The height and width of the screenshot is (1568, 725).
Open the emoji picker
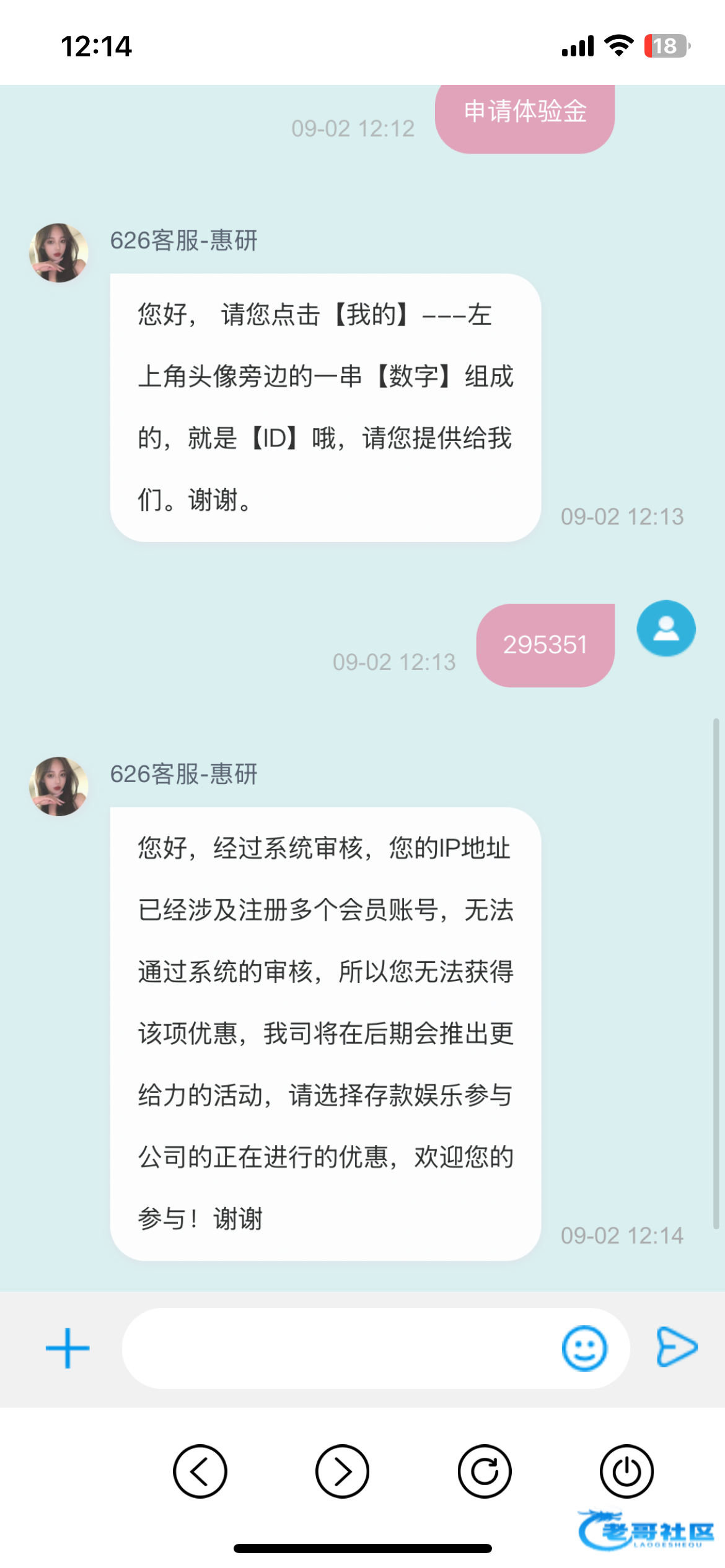(x=584, y=1348)
